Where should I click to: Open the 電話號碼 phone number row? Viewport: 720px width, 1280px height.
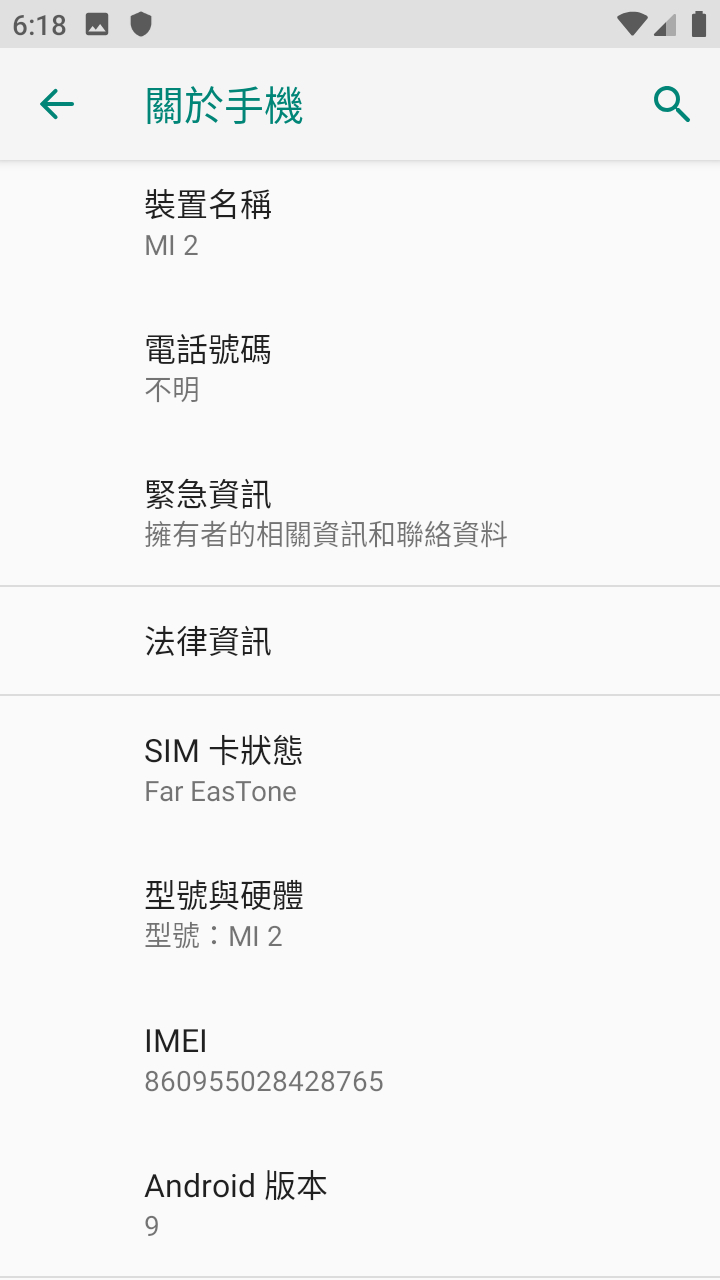(360, 369)
